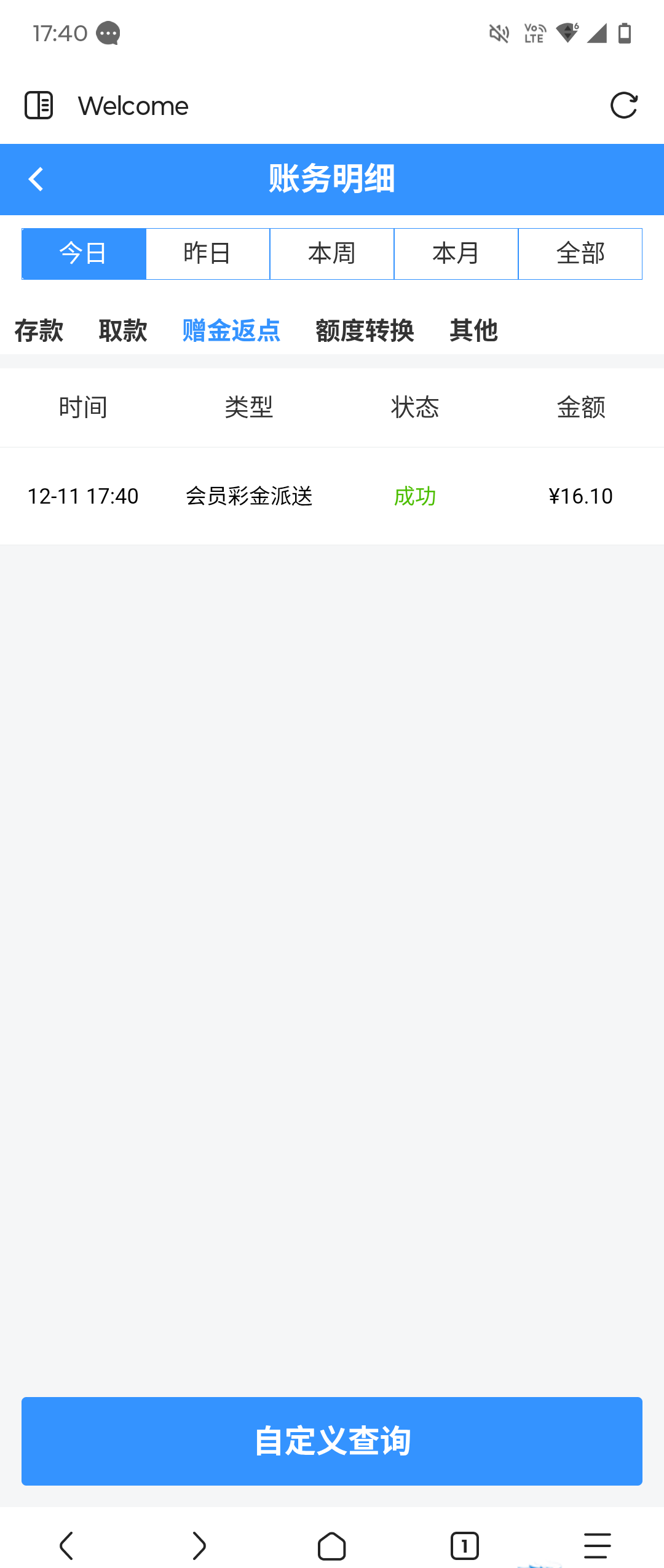Navigate back using browser bottom bar
Viewport: 664px width, 1568px height.
(66, 1545)
